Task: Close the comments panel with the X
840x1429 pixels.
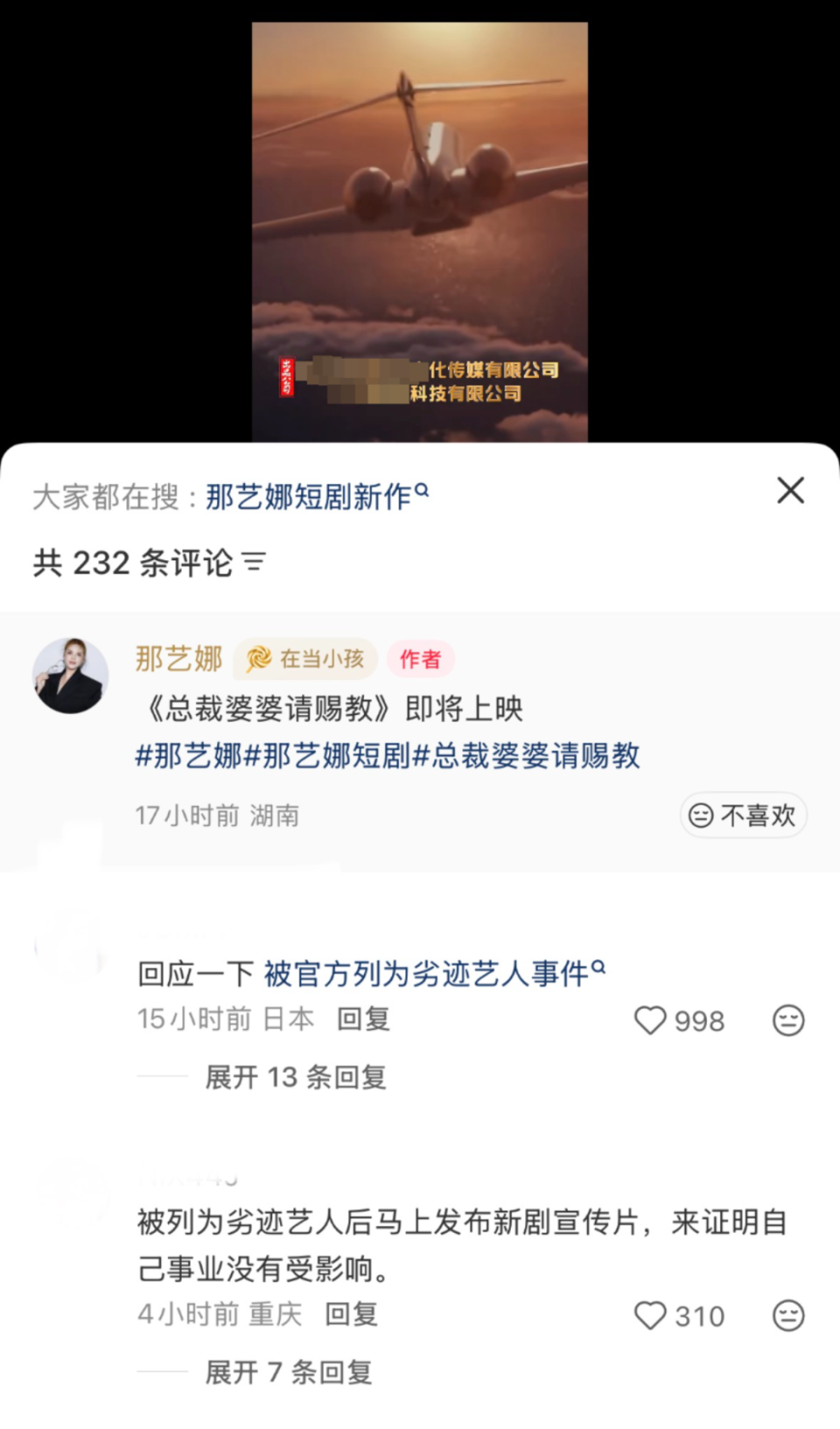Action: point(790,491)
